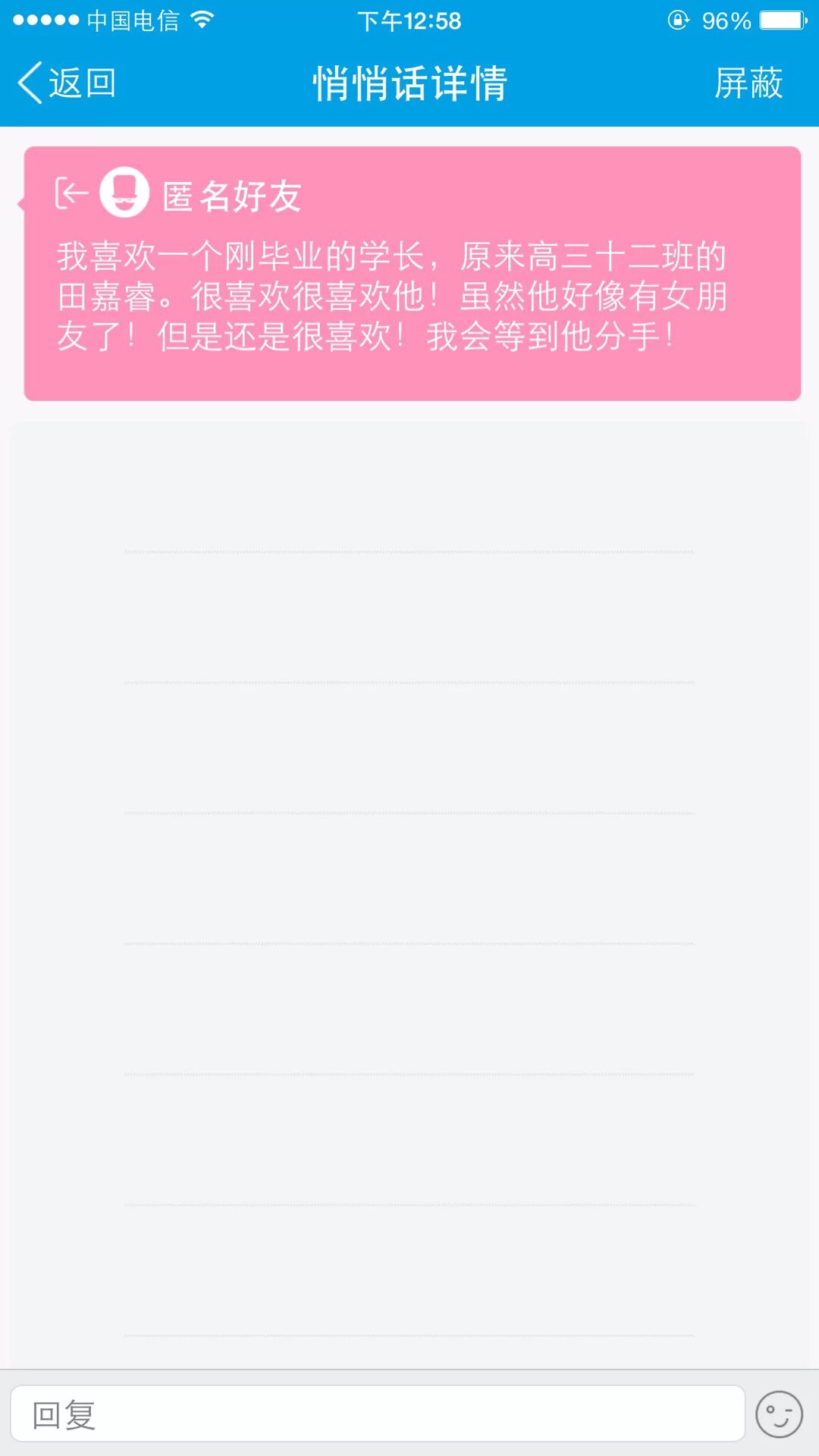The image size is (819, 1456).
Task: Tap 屏蔽 to block this whisper
Action: (748, 83)
